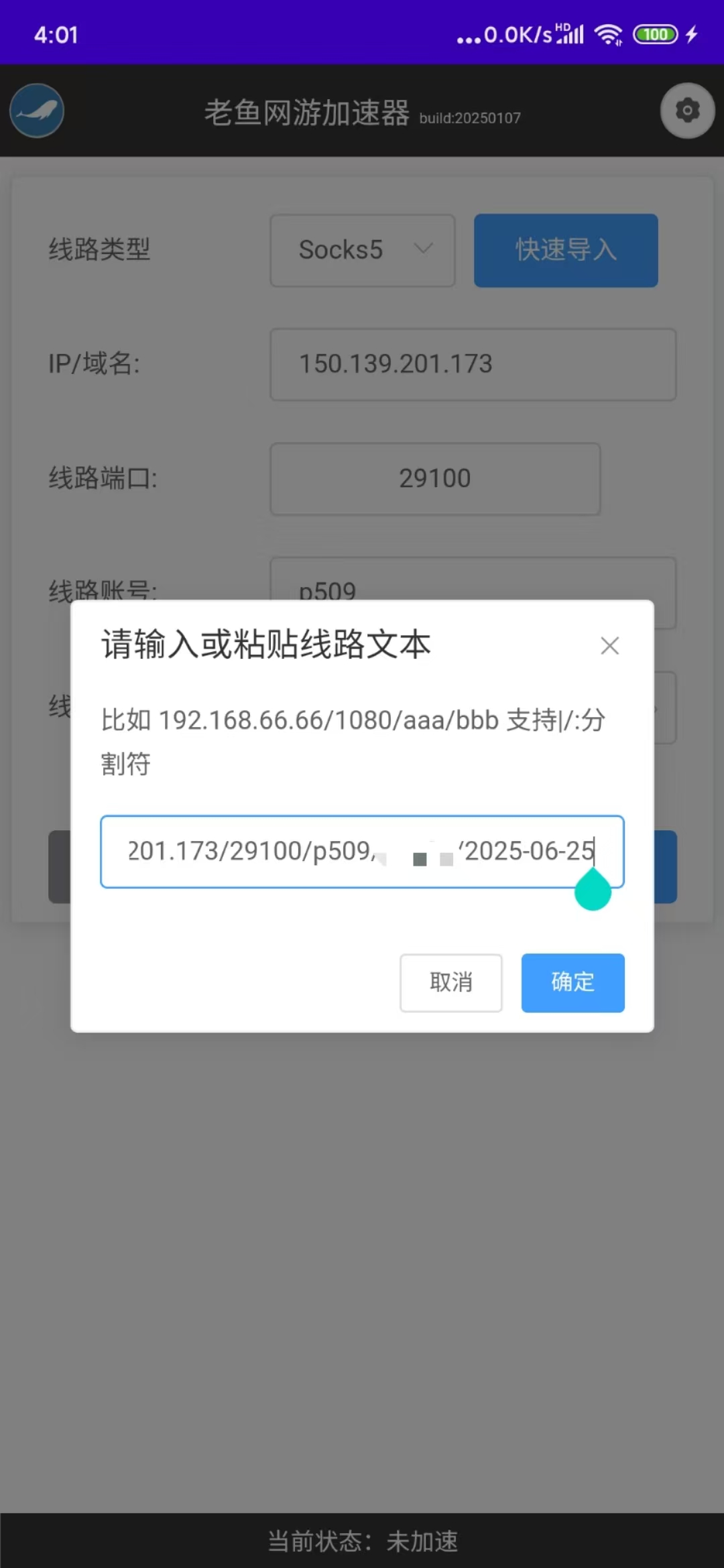Viewport: 724px width, 1568px height.
Task: Tap the 快速导入 quick import button
Action: pos(566,251)
